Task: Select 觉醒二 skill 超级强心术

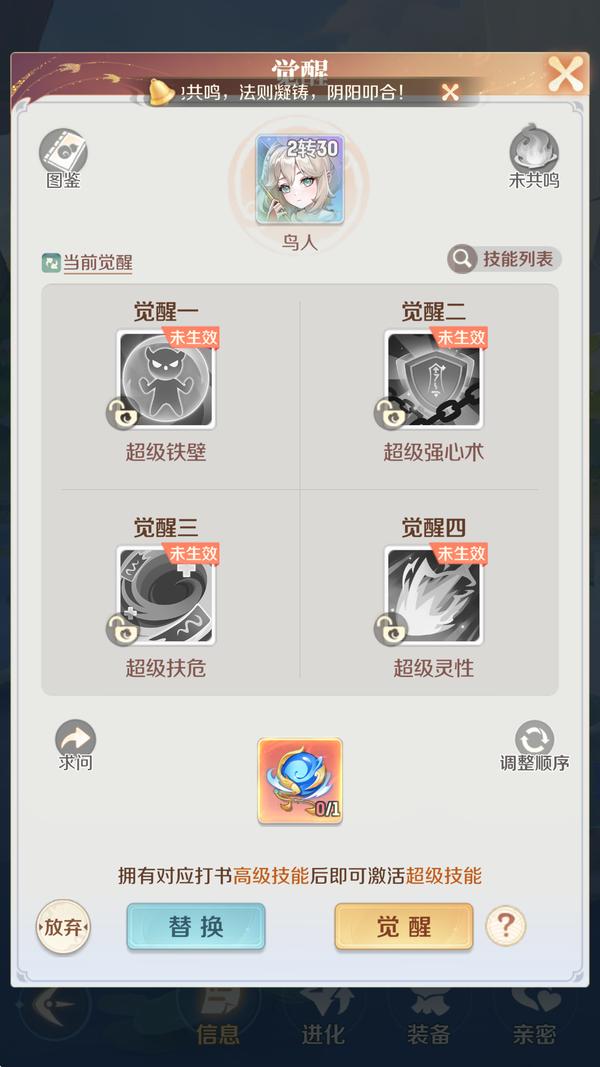Action: point(433,380)
